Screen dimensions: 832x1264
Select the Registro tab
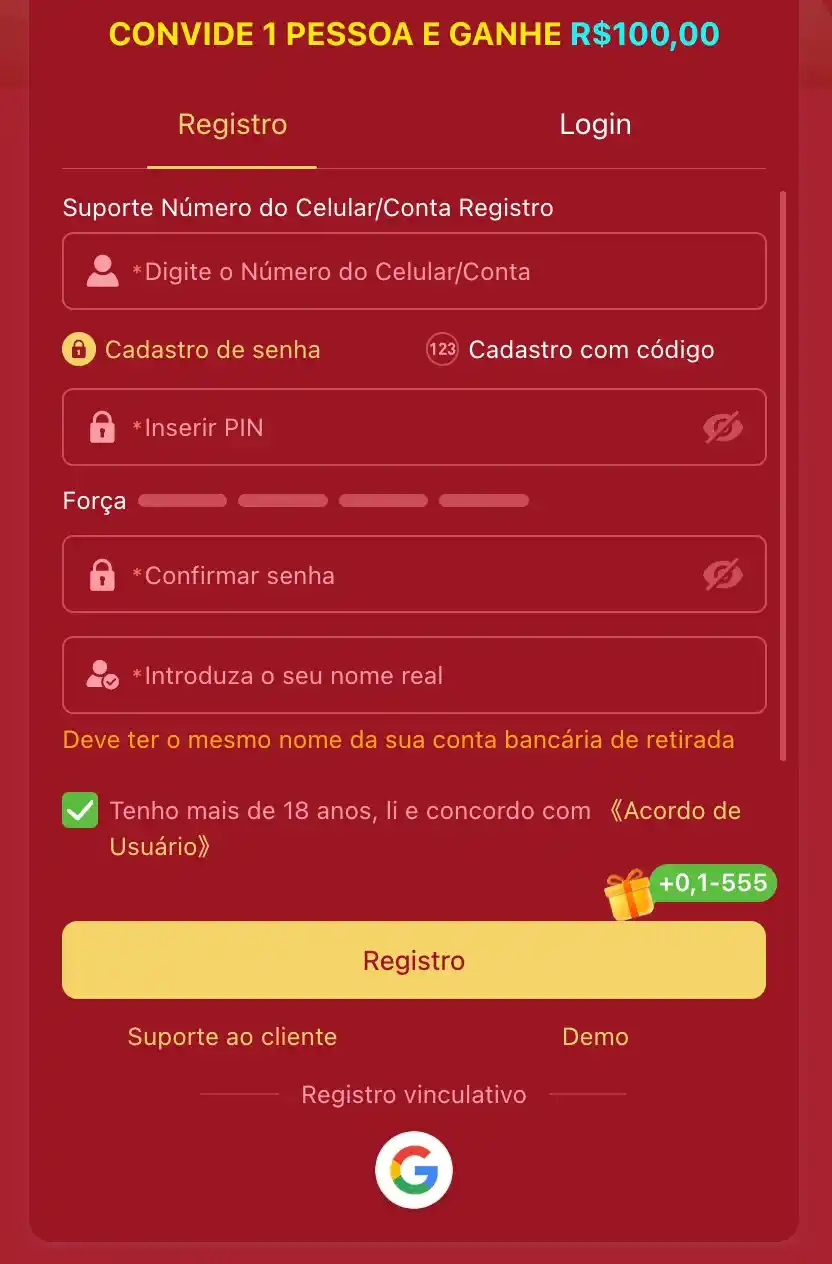[x=232, y=125]
